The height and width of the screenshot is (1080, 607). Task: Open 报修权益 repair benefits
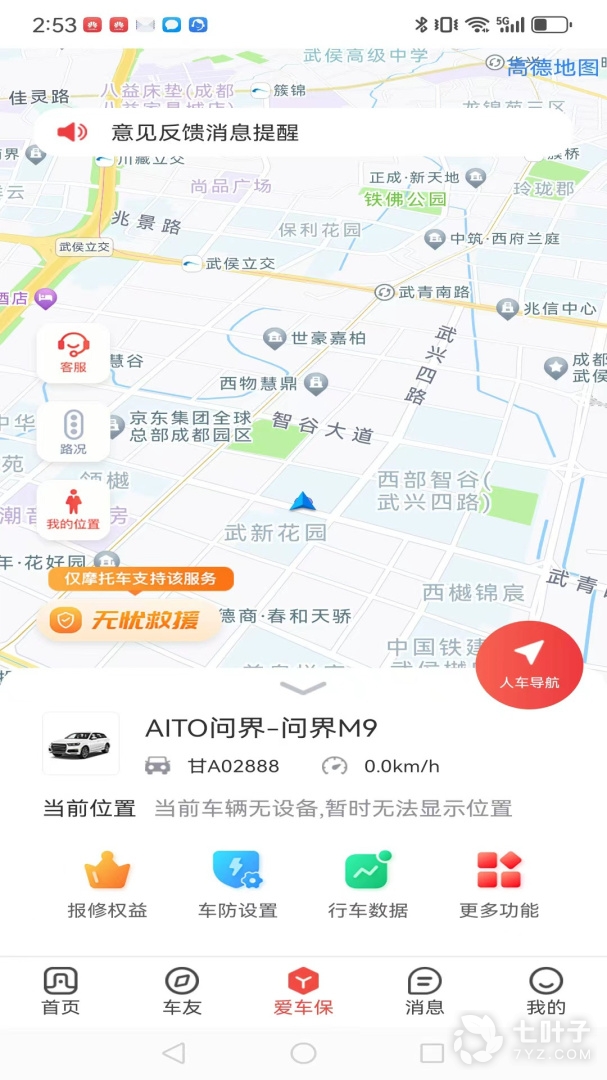pos(107,884)
